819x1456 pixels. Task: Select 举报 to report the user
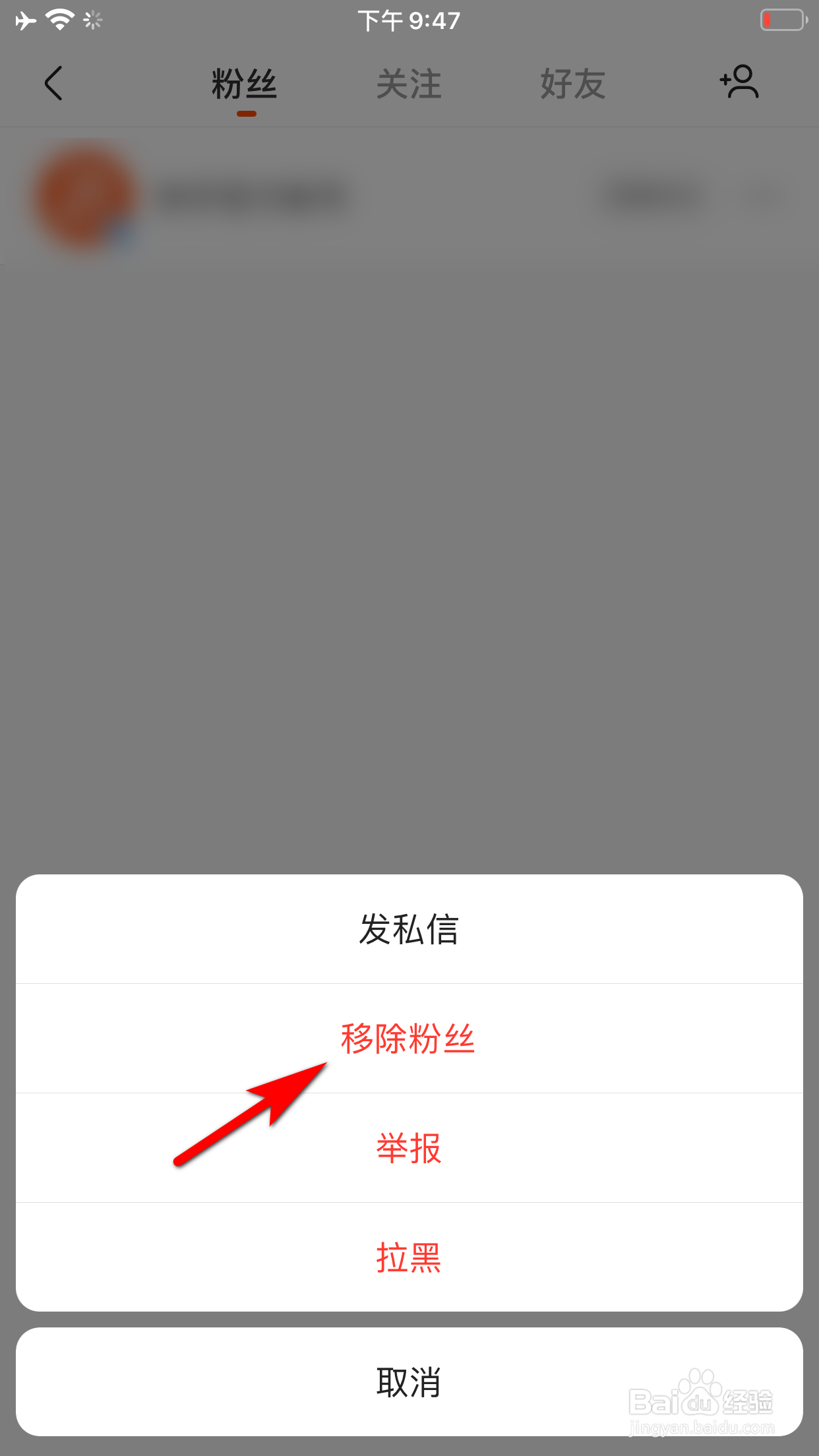pos(409,1147)
